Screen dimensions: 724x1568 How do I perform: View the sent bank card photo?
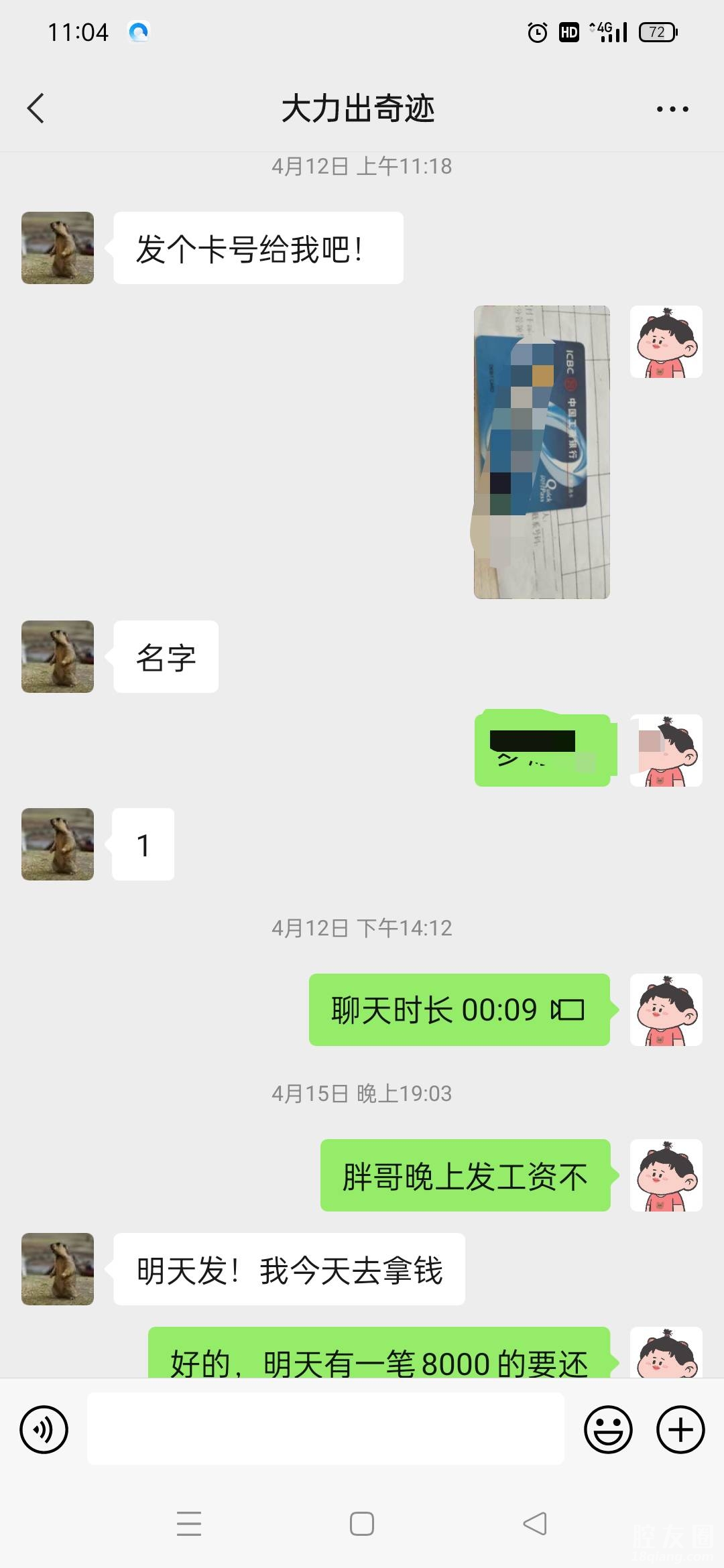pos(542,452)
